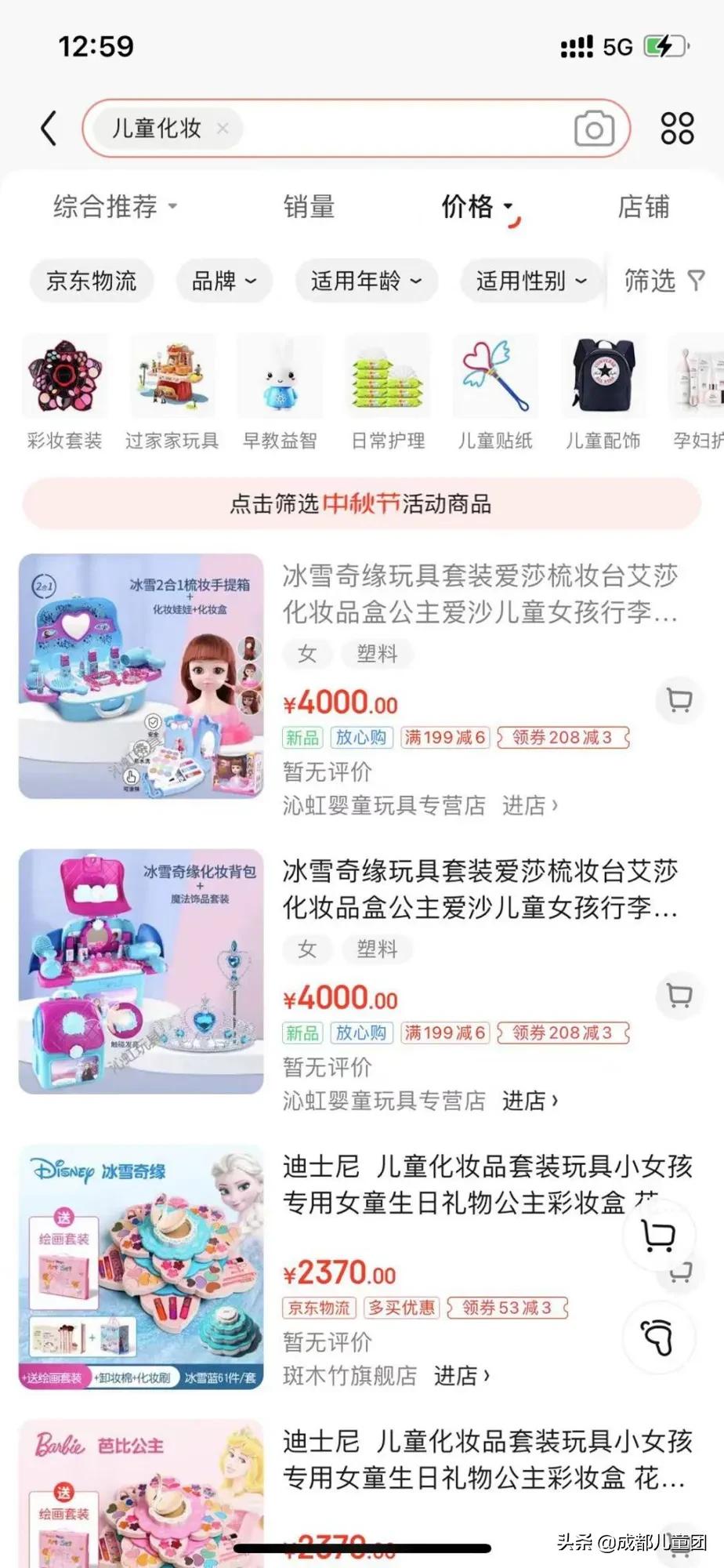Expand the 适用性别 dropdown

(530, 281)
